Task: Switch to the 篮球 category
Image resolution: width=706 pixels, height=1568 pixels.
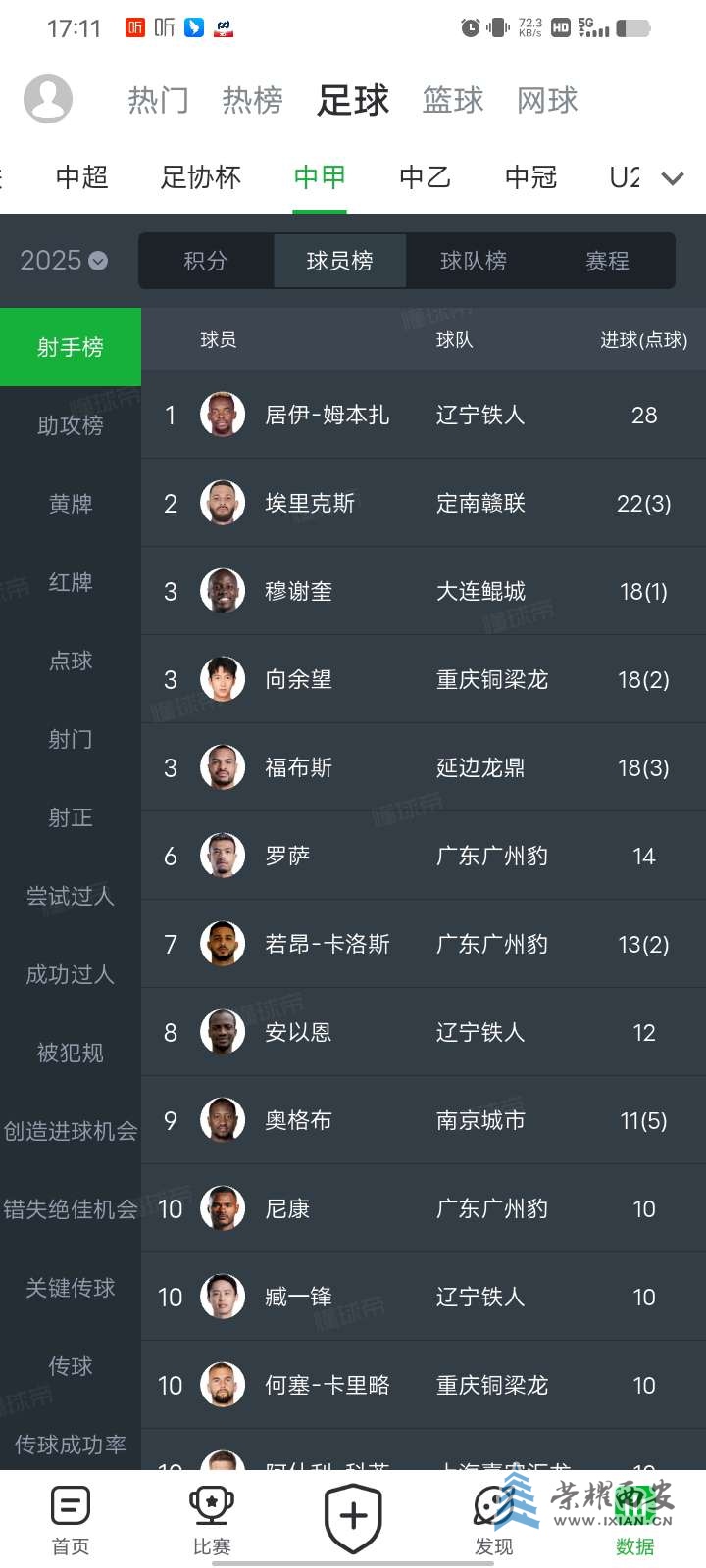Action: [x=453, y=100]
